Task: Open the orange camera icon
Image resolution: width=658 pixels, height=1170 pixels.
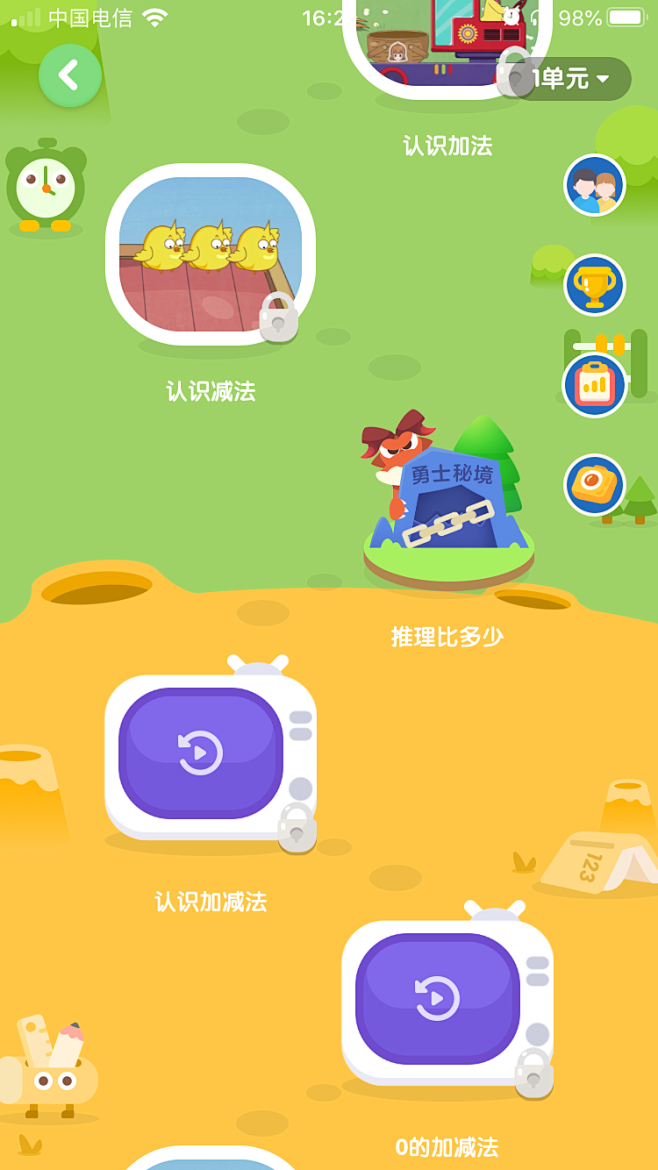Action: click(x=595, y=485)
